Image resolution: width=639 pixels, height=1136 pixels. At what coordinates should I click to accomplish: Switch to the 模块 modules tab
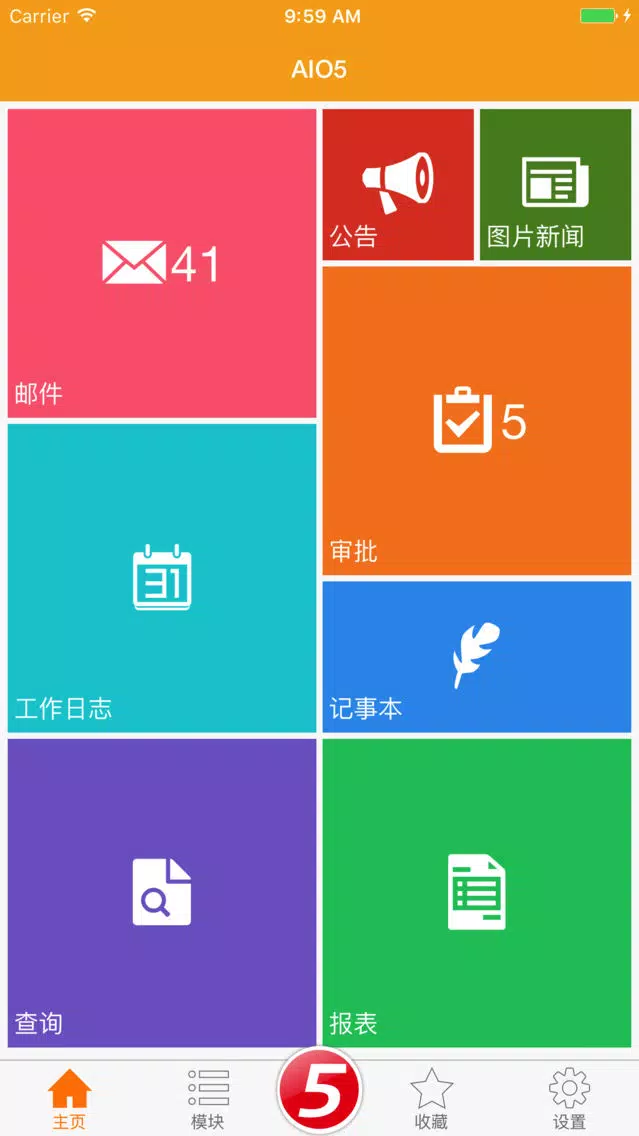click(x=208, y=1098)
